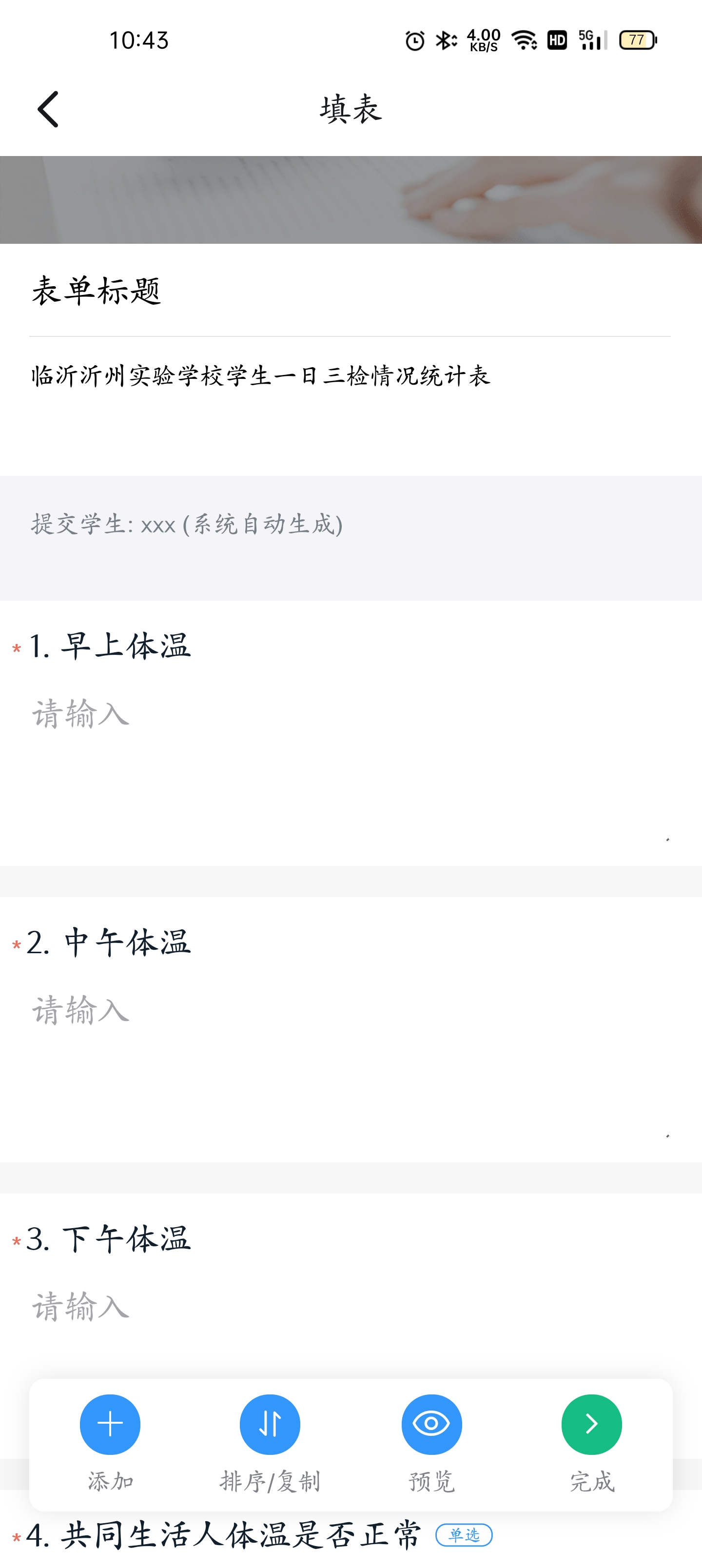Image resolution: width=702 pixels, height=1568 pixels.
Task: Go back from the 填表 page
Action: [48, 110]
